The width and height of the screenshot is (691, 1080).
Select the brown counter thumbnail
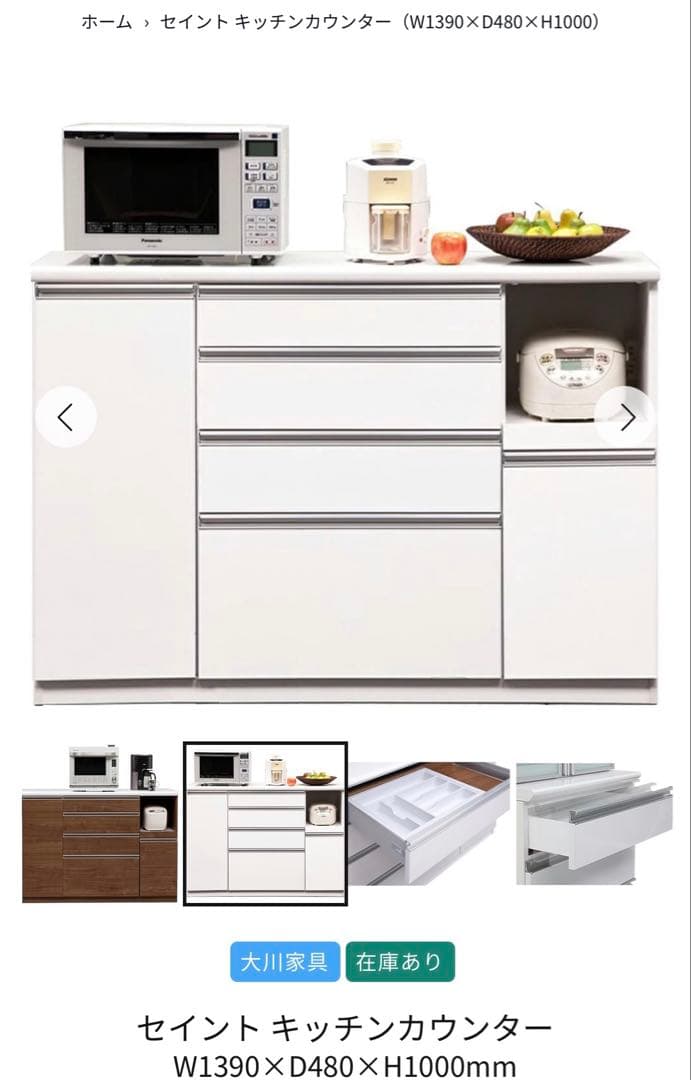99,823
